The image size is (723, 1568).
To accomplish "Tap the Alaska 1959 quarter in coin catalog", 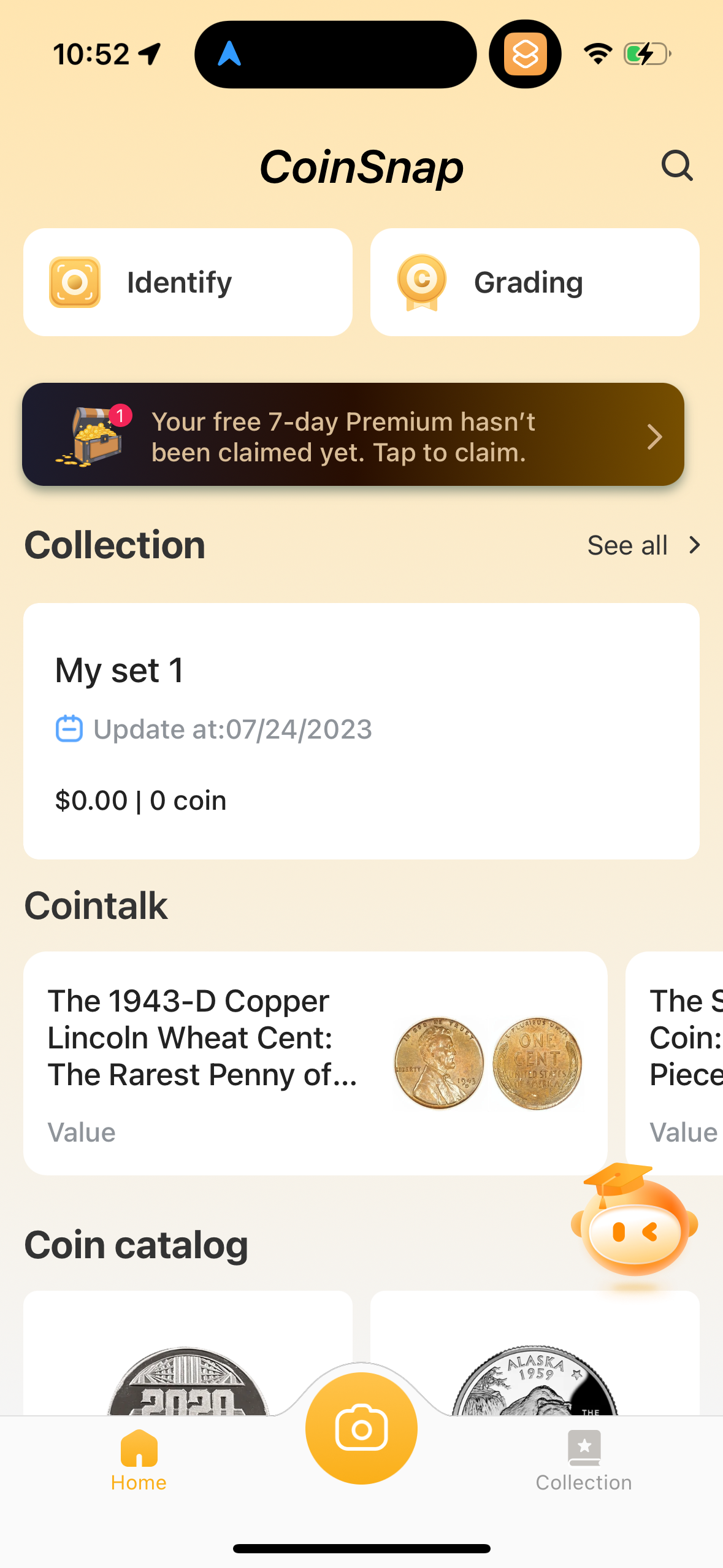I will 535,1380.
